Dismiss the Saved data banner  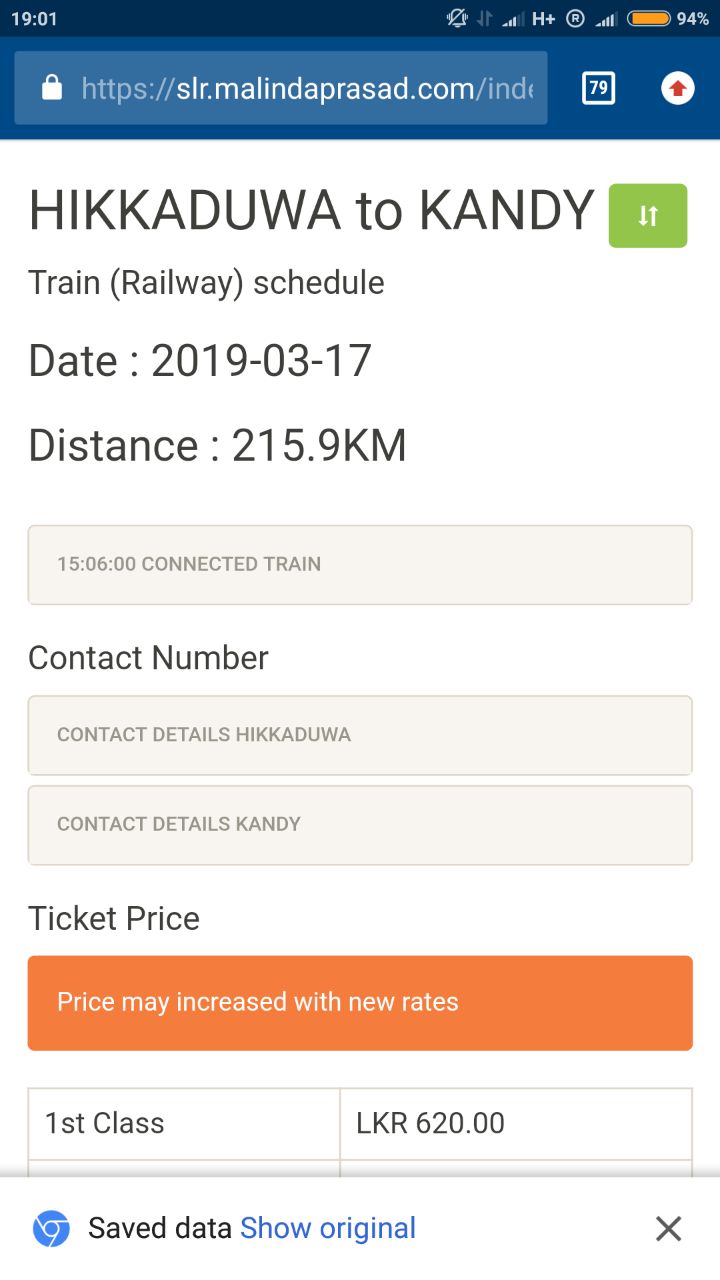668,1228
